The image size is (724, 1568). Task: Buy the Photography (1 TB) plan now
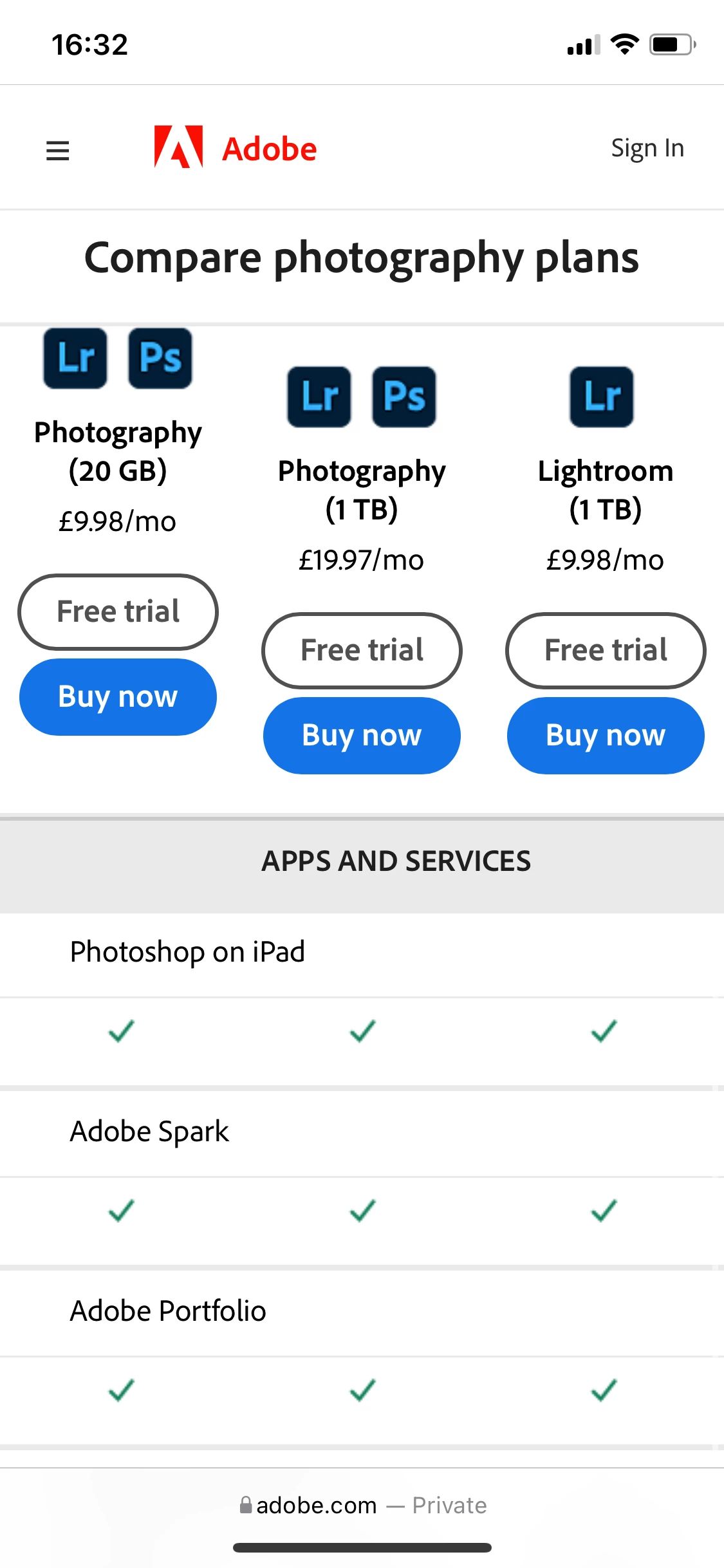[x=362, y=735]
